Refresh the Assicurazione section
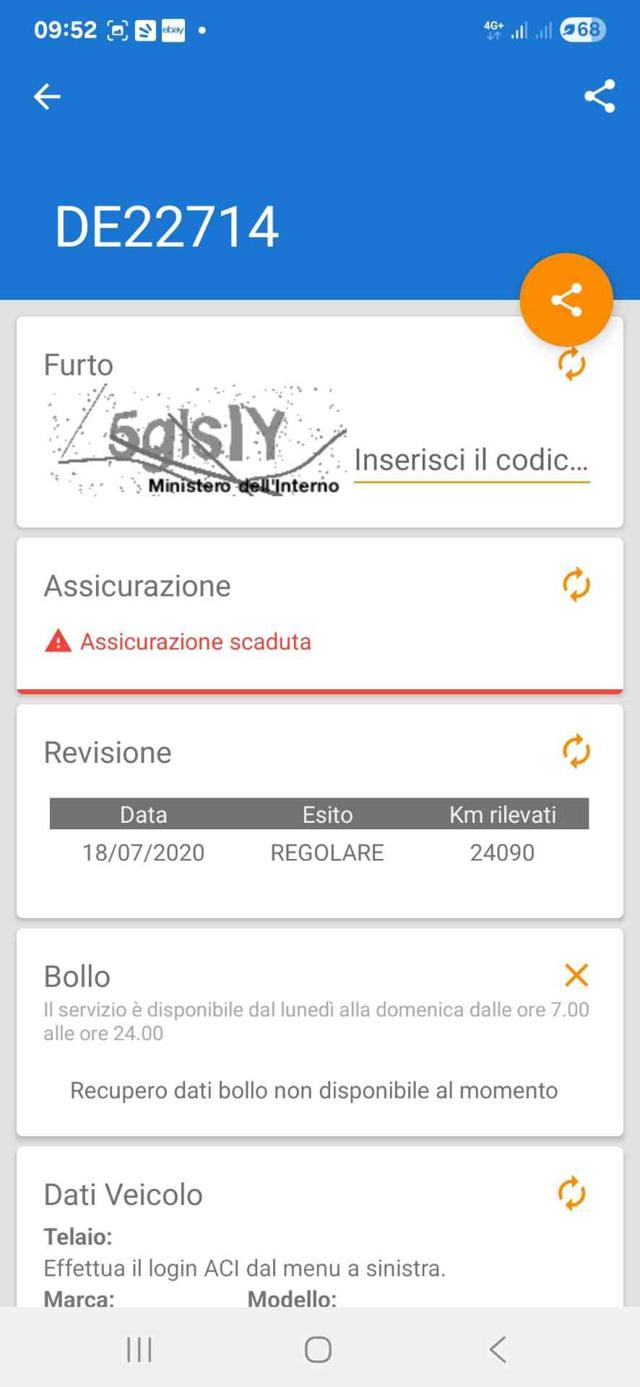This screenshot has height=1387, width=640. (x=576, y=585)
